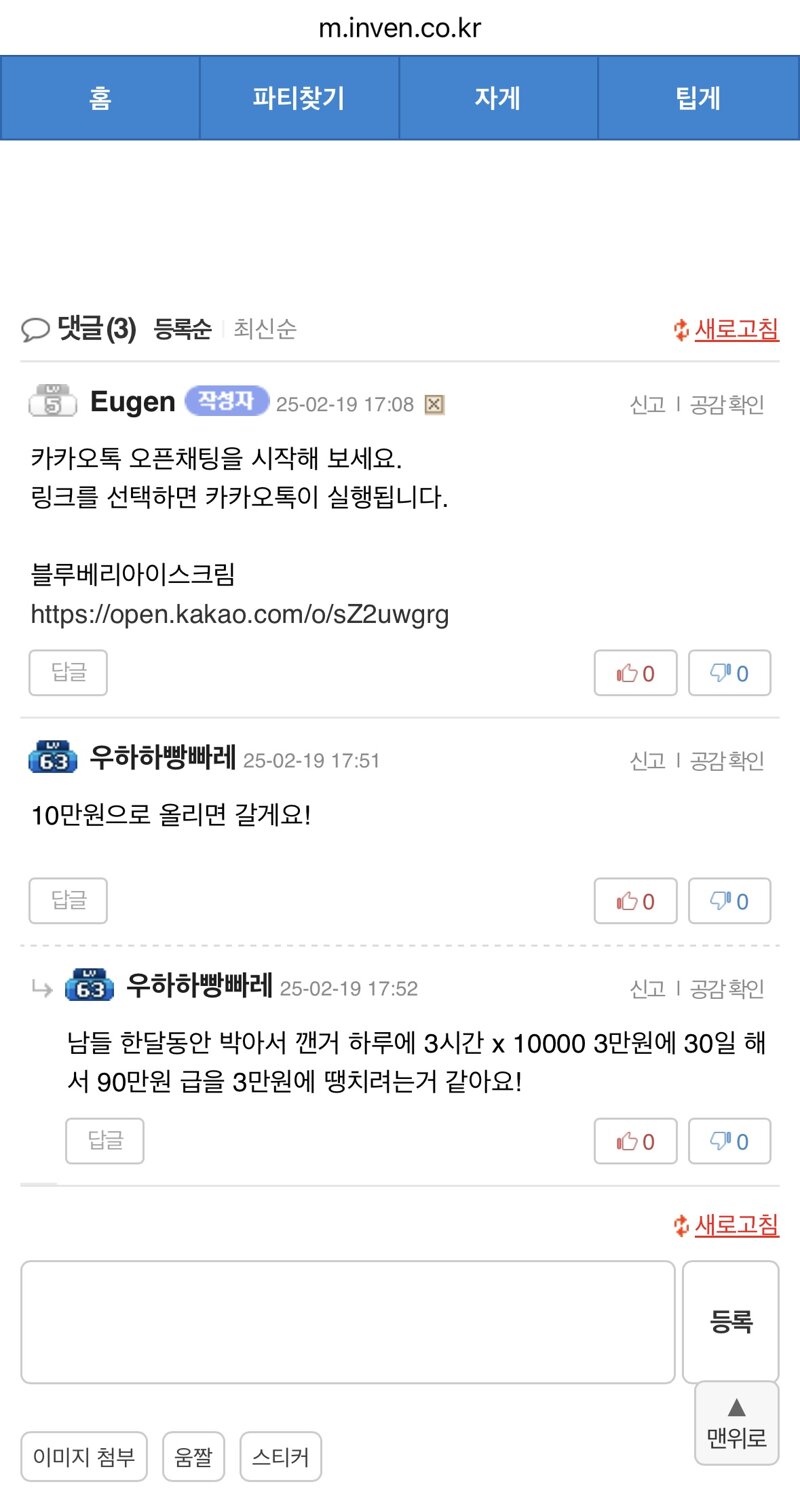This screenshot has width=800, height=1499.
Task: Sort comments by 최신순
Action: coord(265,329)
